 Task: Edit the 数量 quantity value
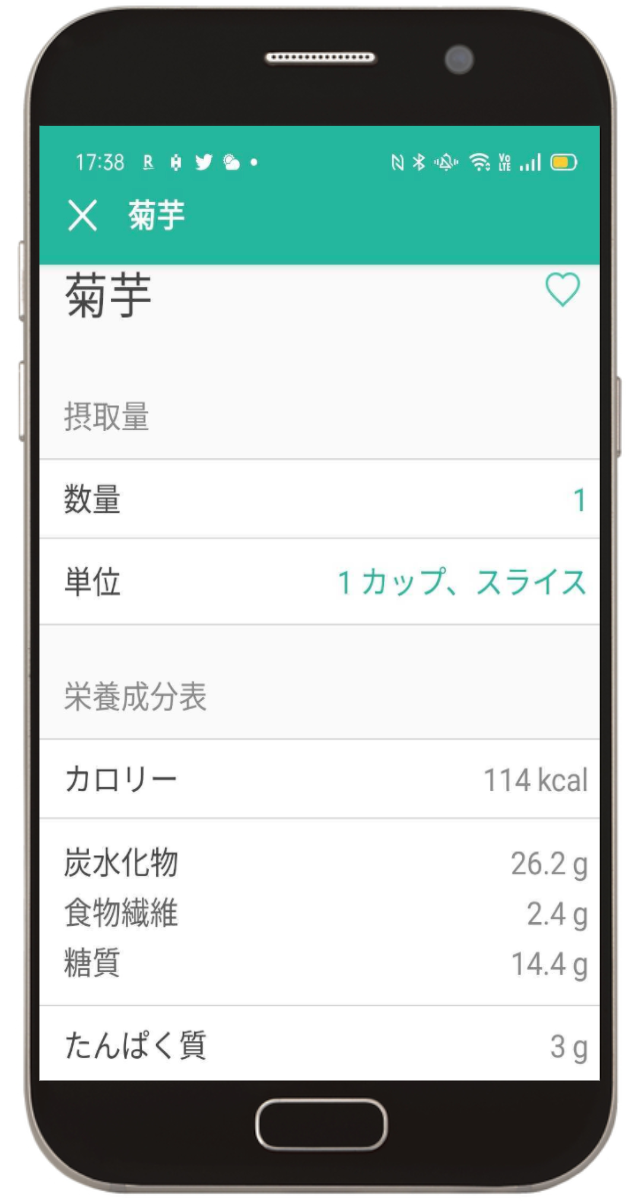(578, 500)
